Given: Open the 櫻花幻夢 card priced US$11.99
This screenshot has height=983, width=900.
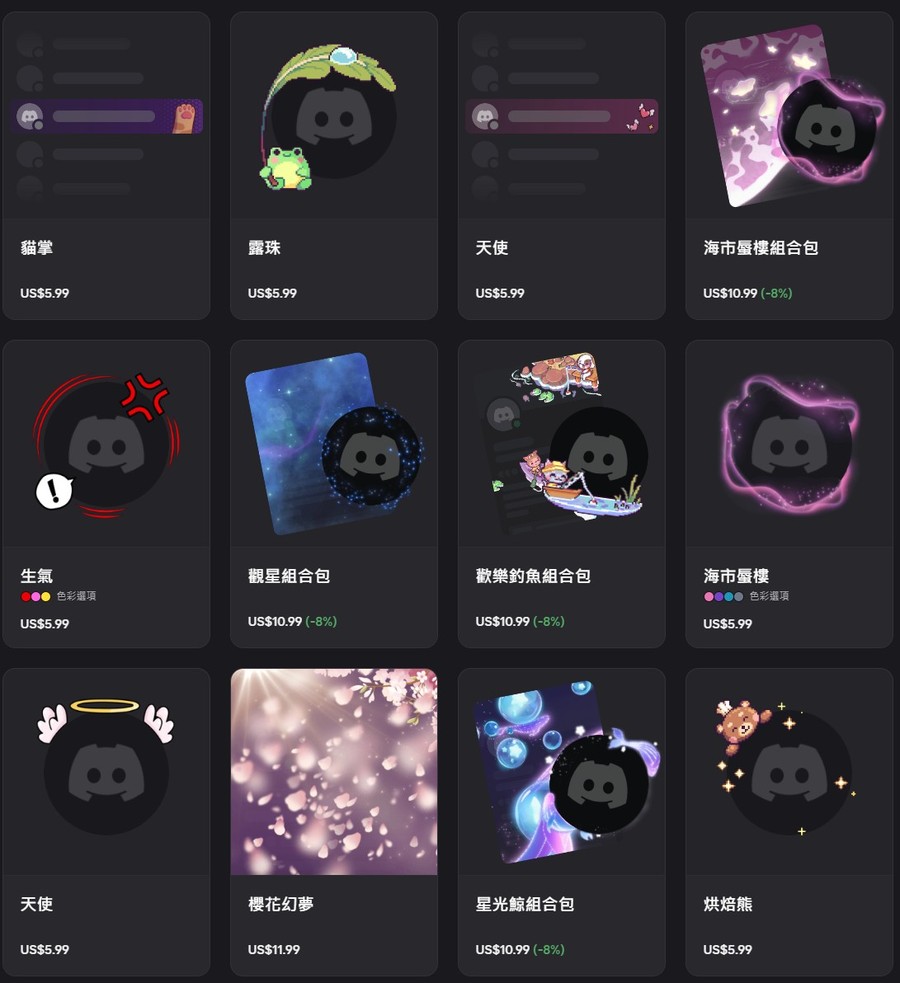Looking at the screenshot, I should (333, 821).
